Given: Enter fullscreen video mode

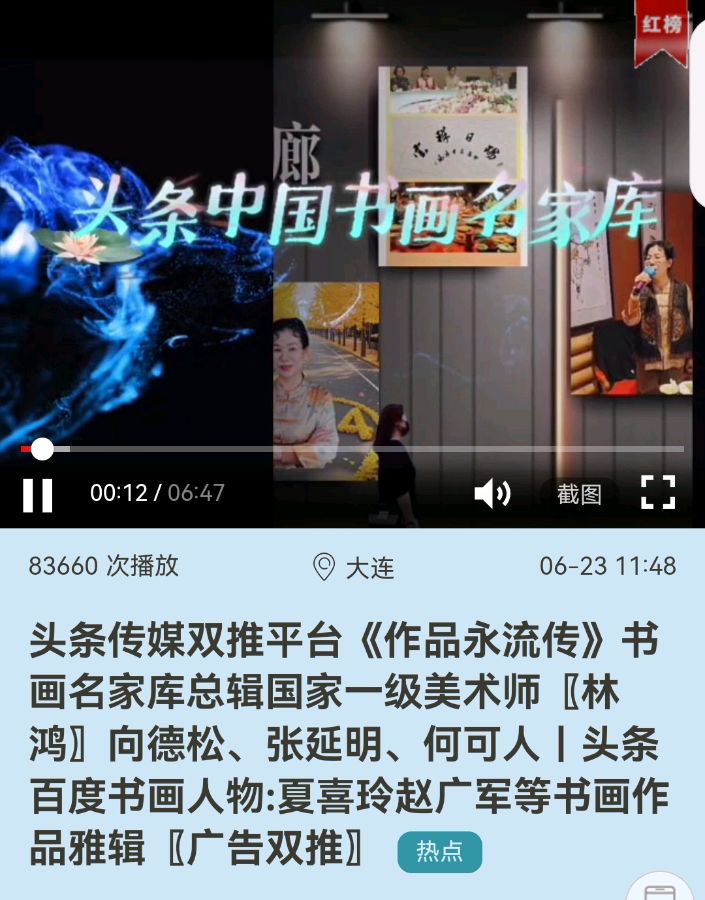Looking at the screenshot, I should pyautogui.click(x=658, y=493).
